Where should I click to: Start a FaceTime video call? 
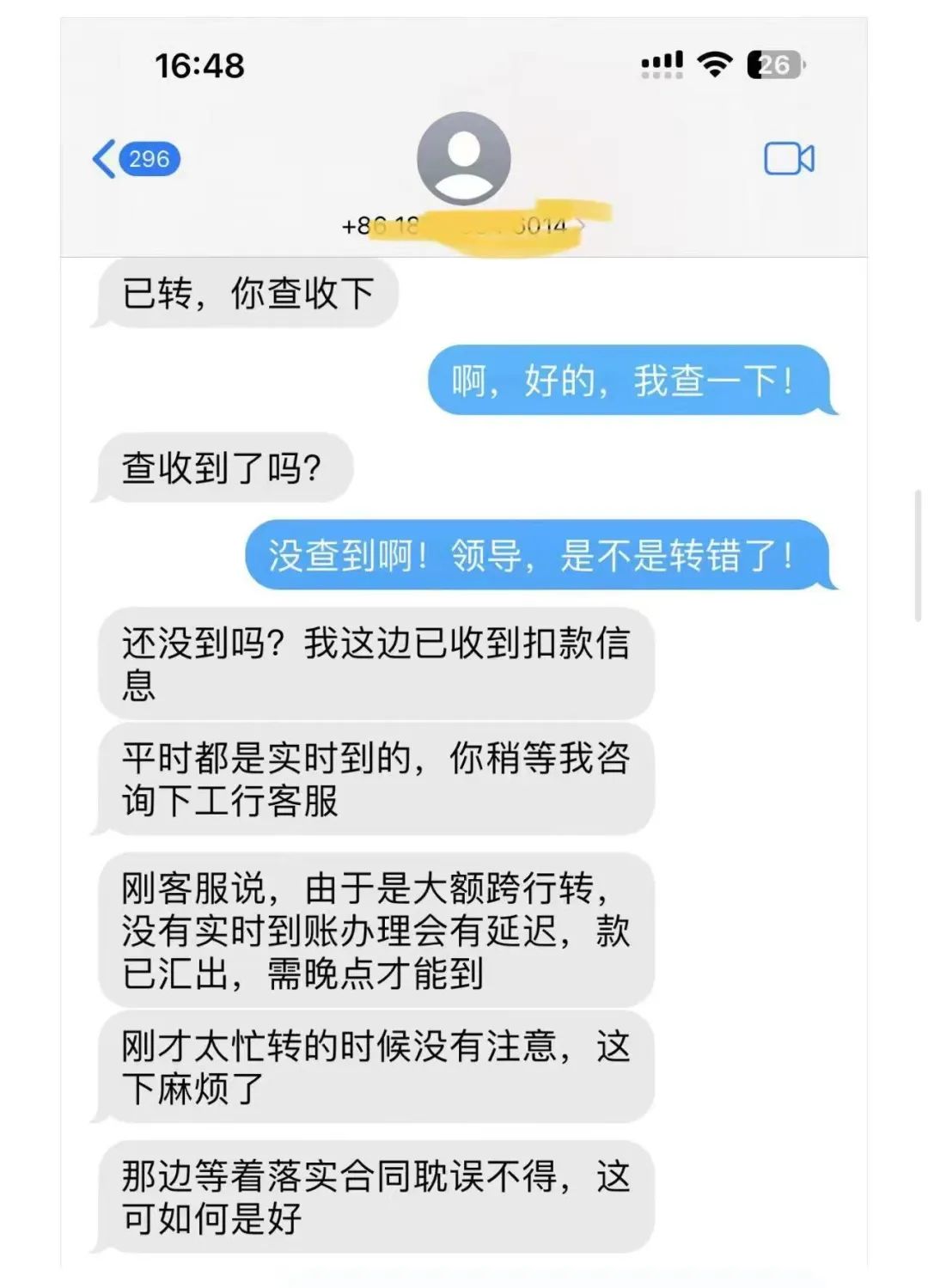(789, 159)
